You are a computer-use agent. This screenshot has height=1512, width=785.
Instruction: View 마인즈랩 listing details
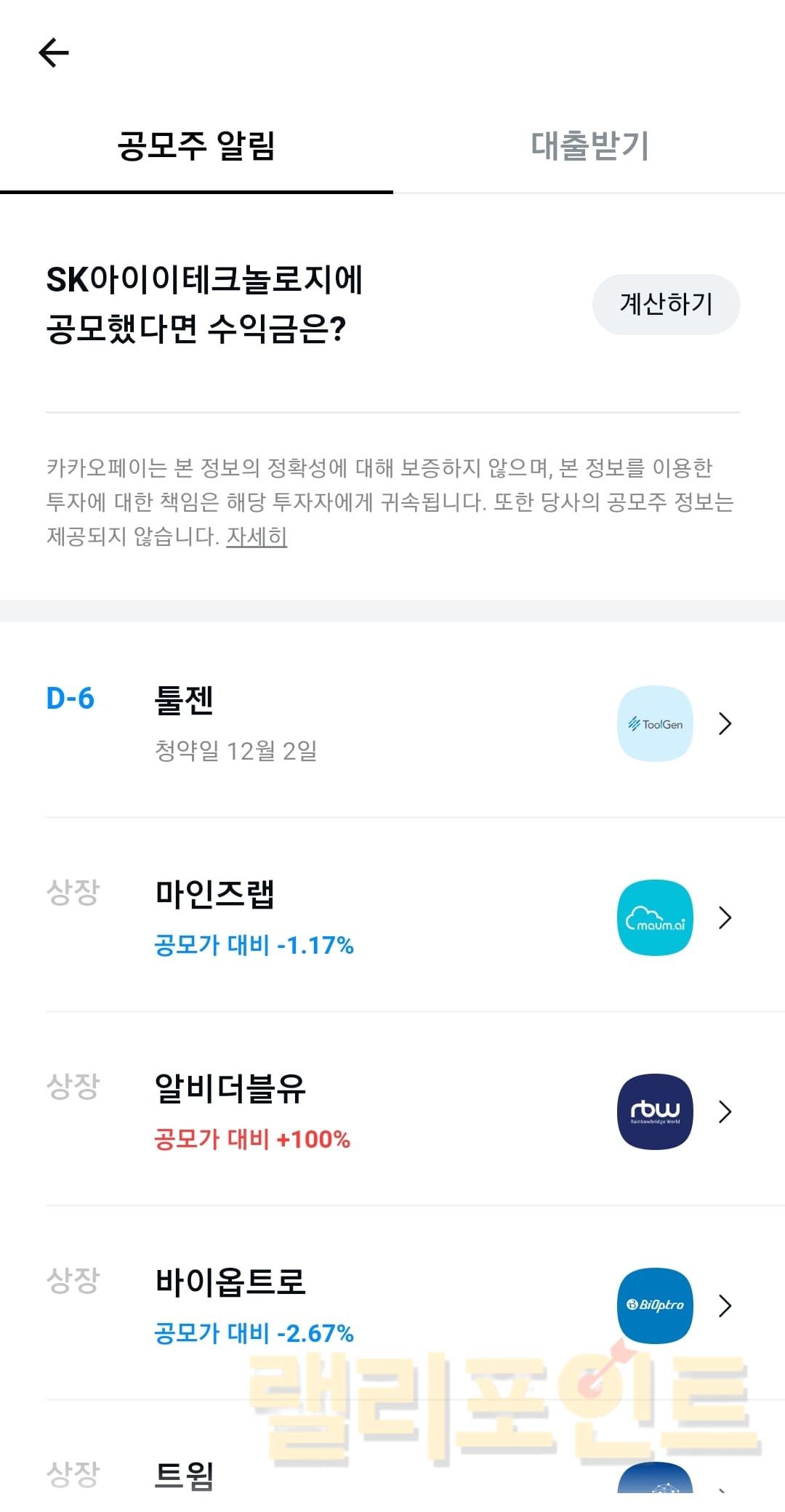[x=392, y=917]
